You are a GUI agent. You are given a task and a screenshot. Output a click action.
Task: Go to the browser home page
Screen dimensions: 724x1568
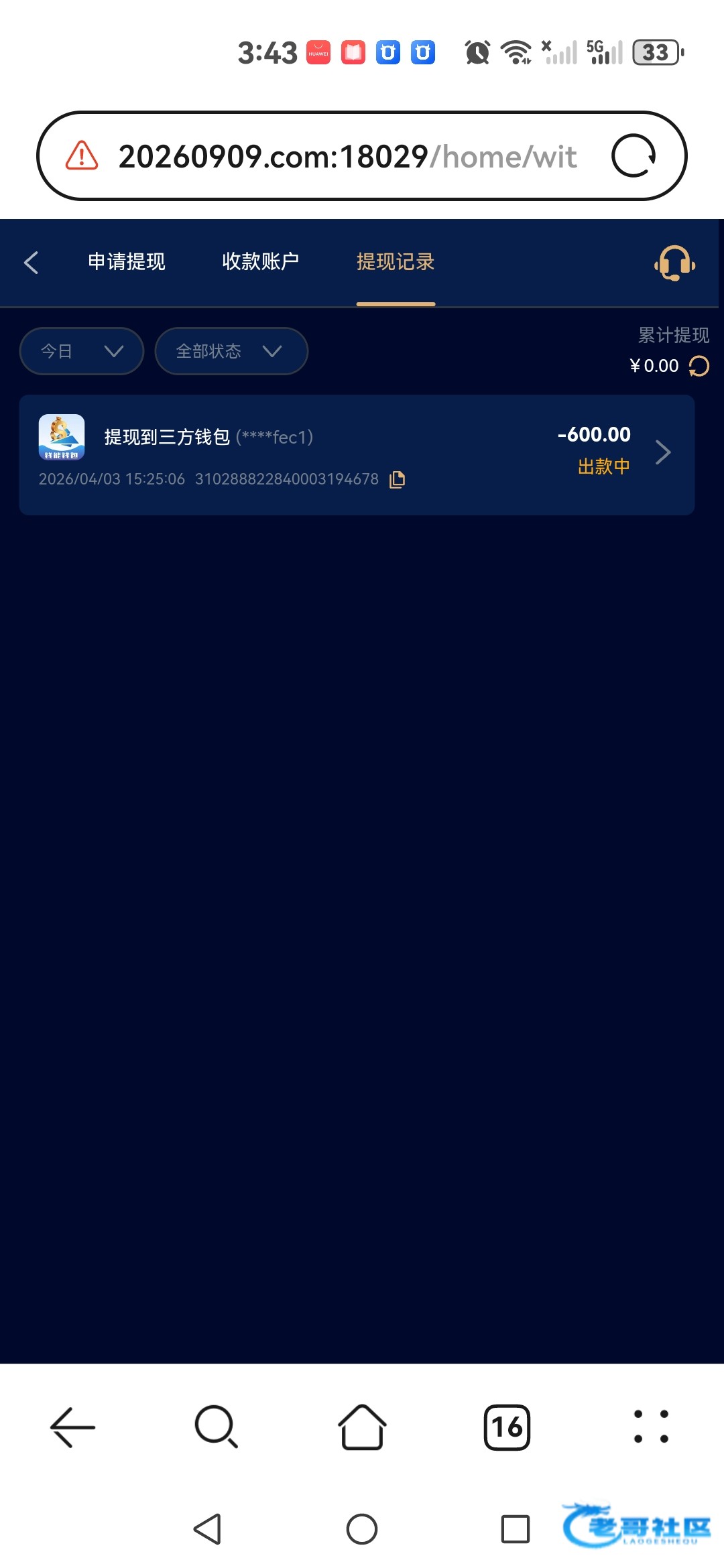point(362,1426)
